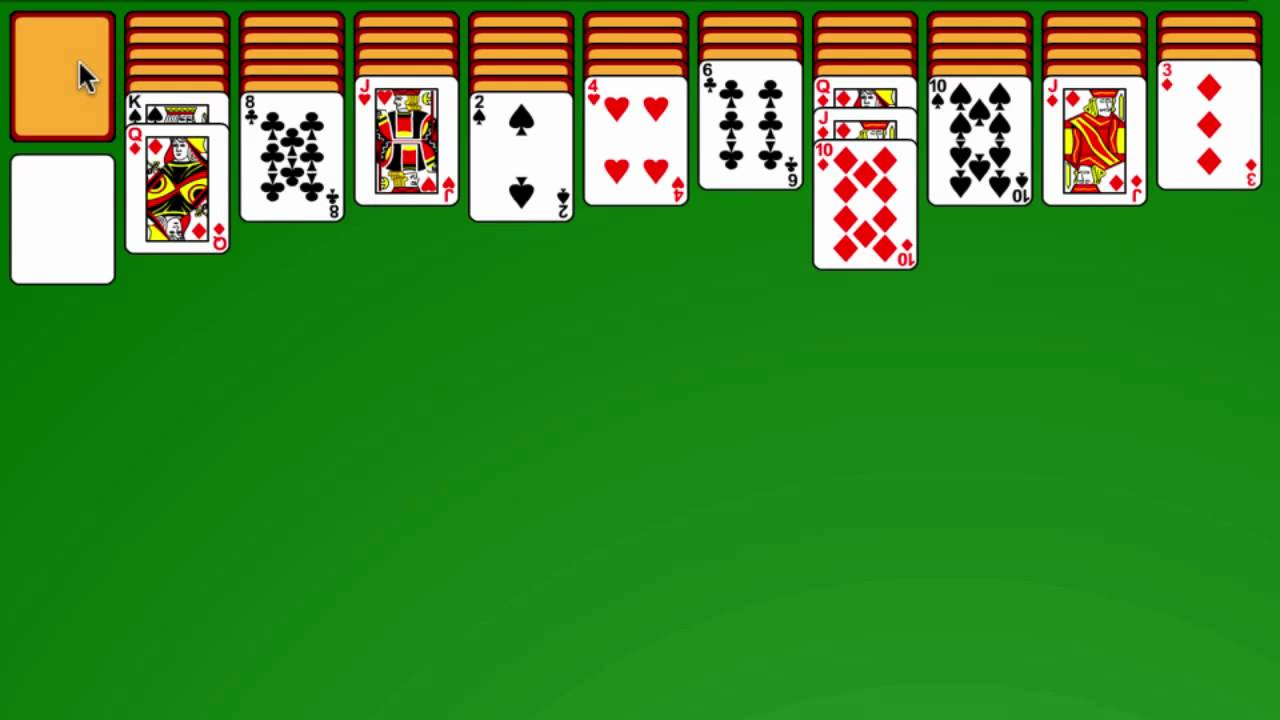Image resolution: width=1280 pixels, height=720 pixels.
Task: Tap the ten of spades card
Action: pos(980,141)
